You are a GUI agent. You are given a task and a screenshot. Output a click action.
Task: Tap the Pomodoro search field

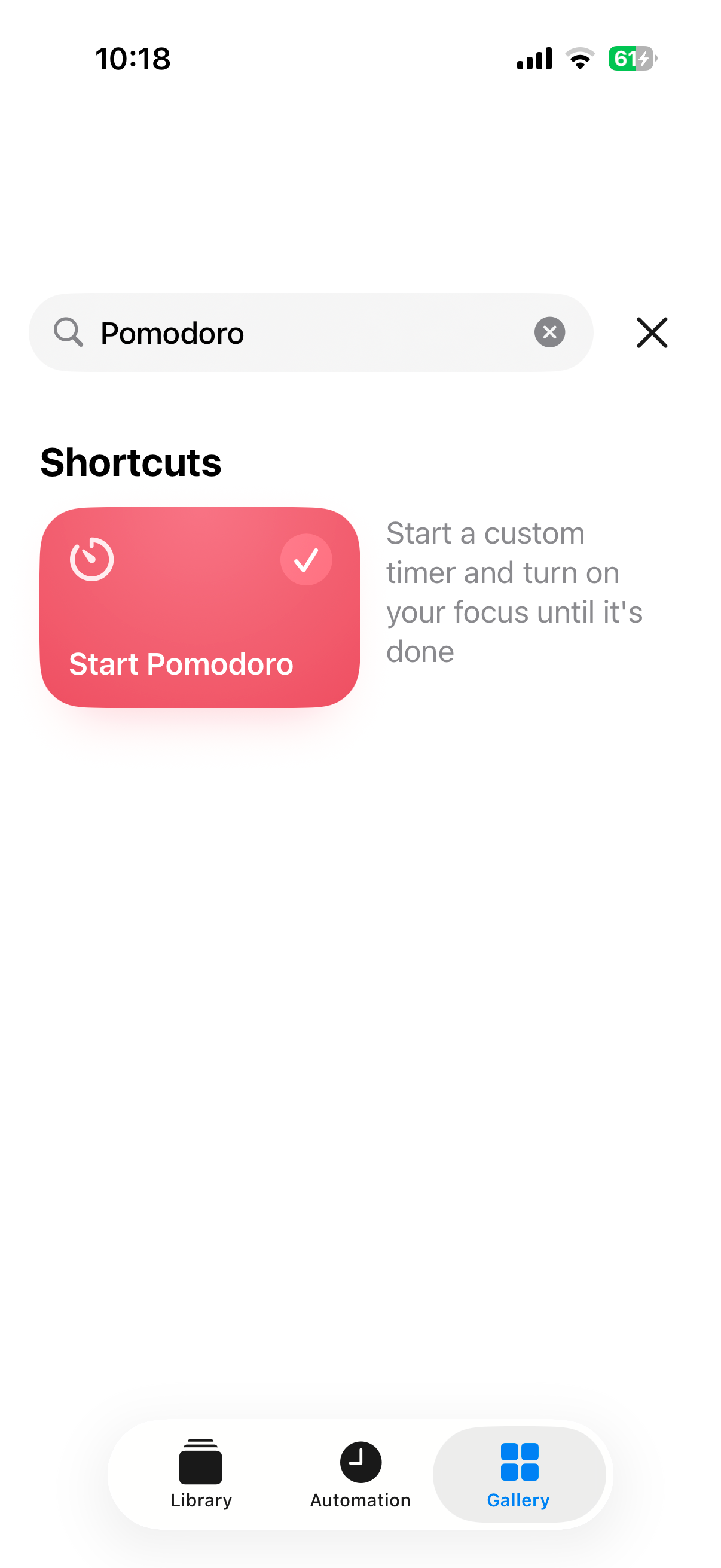pyautogui.click(x=304, y=332)
